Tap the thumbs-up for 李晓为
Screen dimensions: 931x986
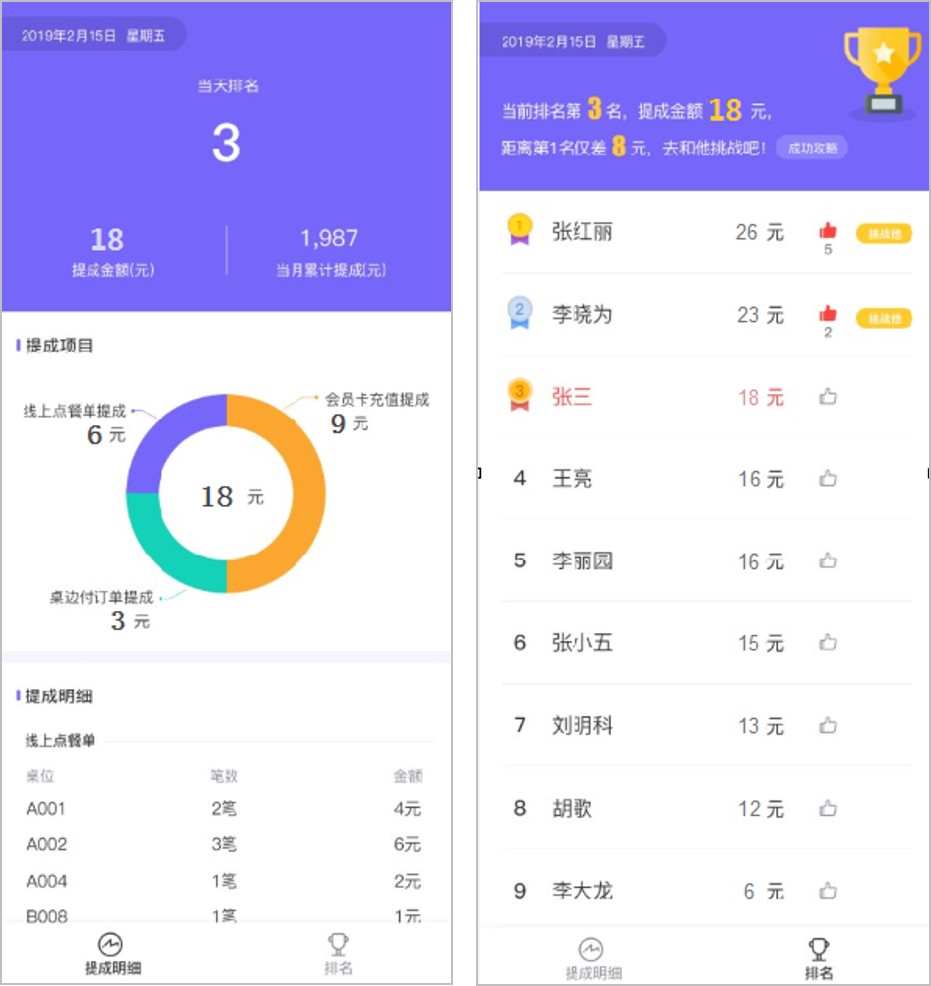click(x=827, y=314)
